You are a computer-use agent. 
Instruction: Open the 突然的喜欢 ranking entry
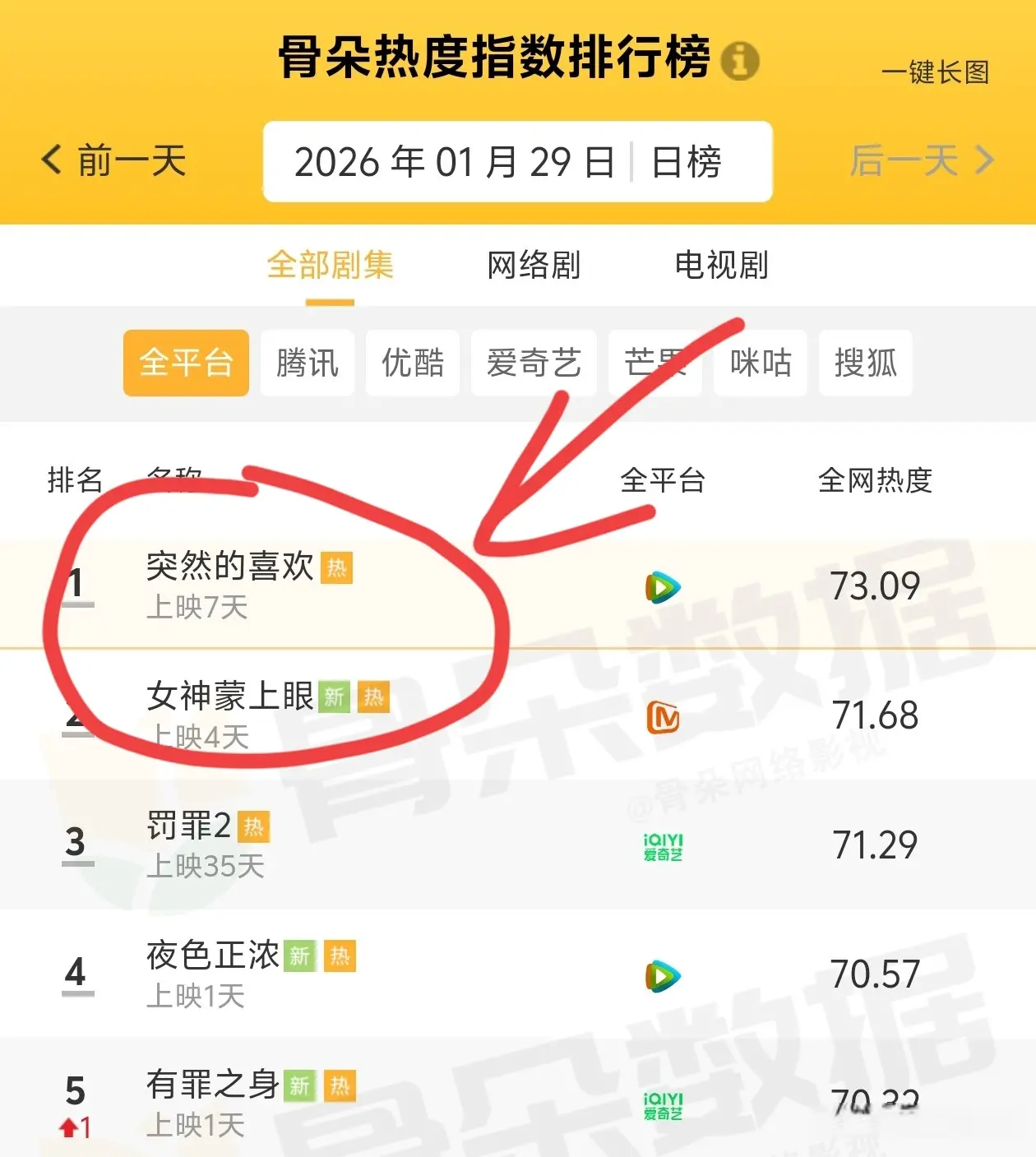[x=230, y=567]
